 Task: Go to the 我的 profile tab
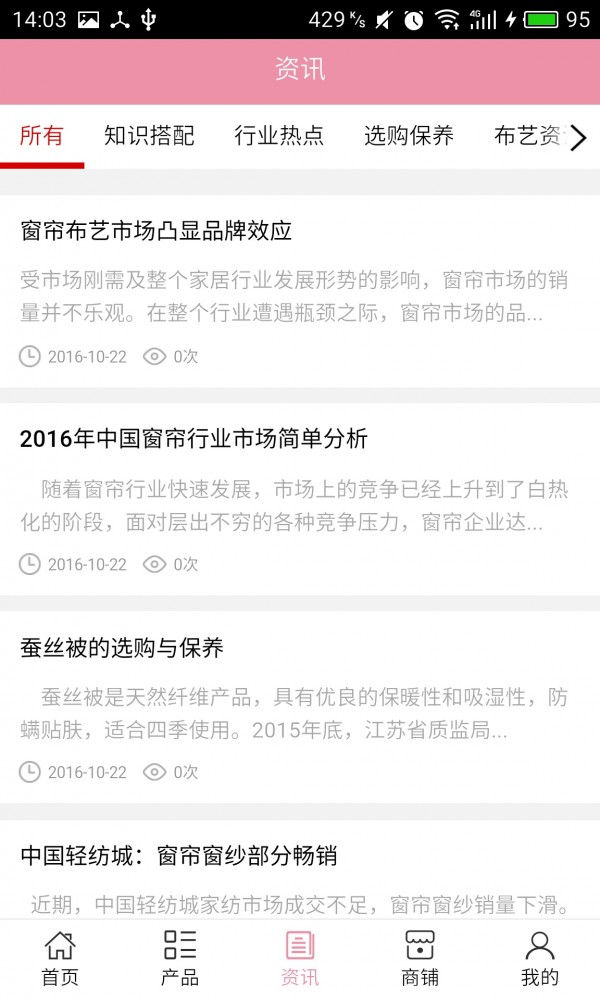[540, 959]
